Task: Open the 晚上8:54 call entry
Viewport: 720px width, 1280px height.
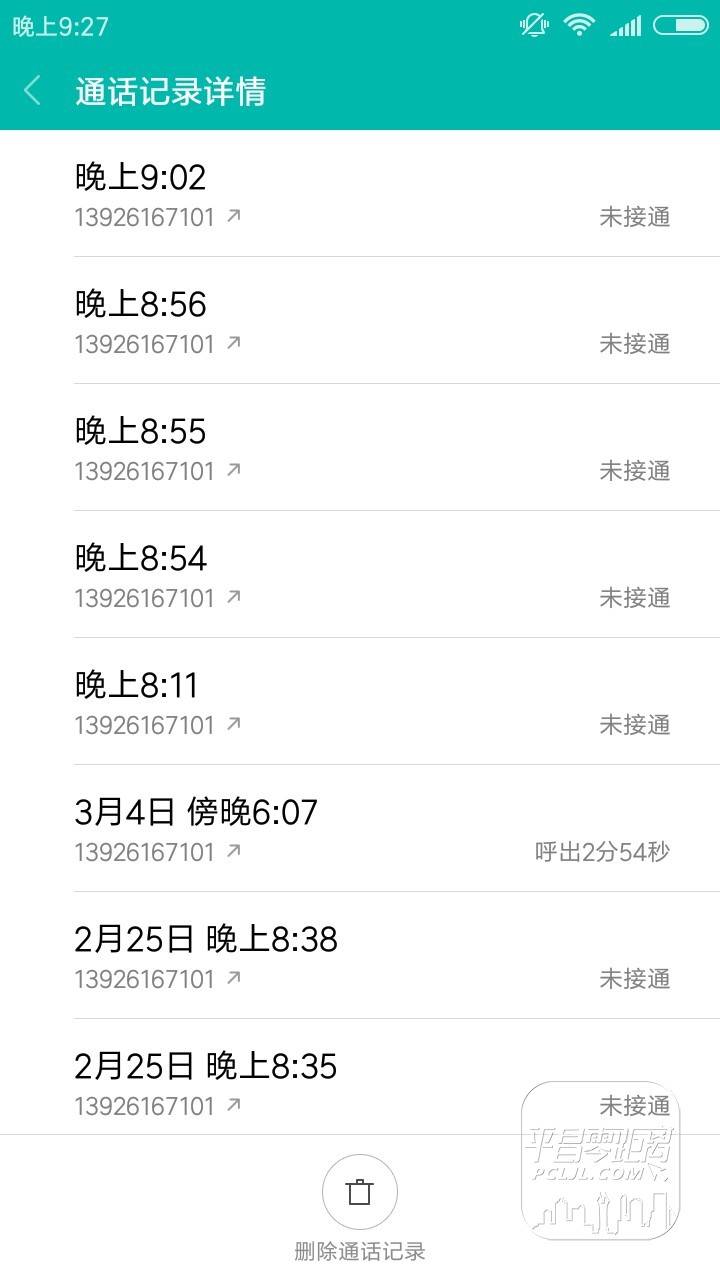Action: pos(360,574)
